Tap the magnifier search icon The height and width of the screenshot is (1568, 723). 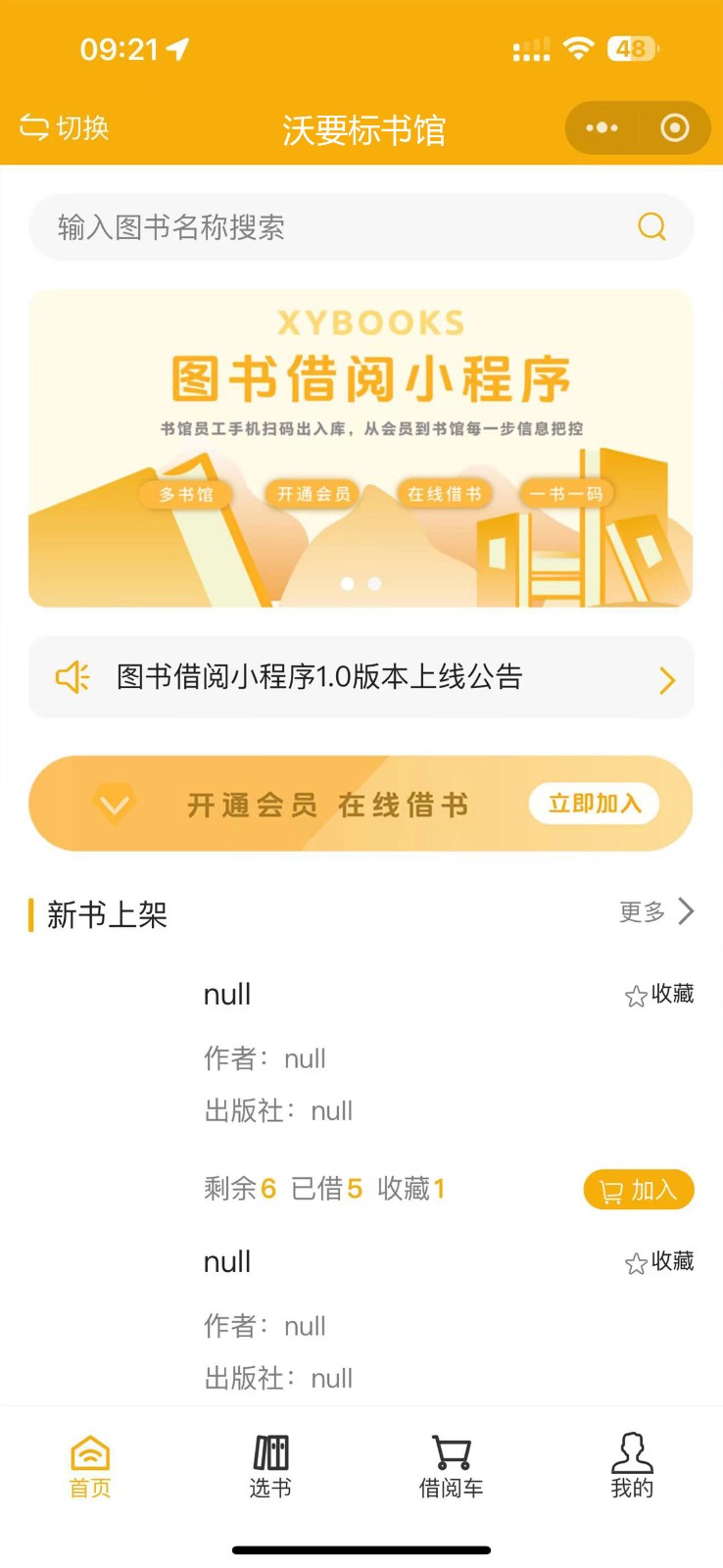point(651,227)
